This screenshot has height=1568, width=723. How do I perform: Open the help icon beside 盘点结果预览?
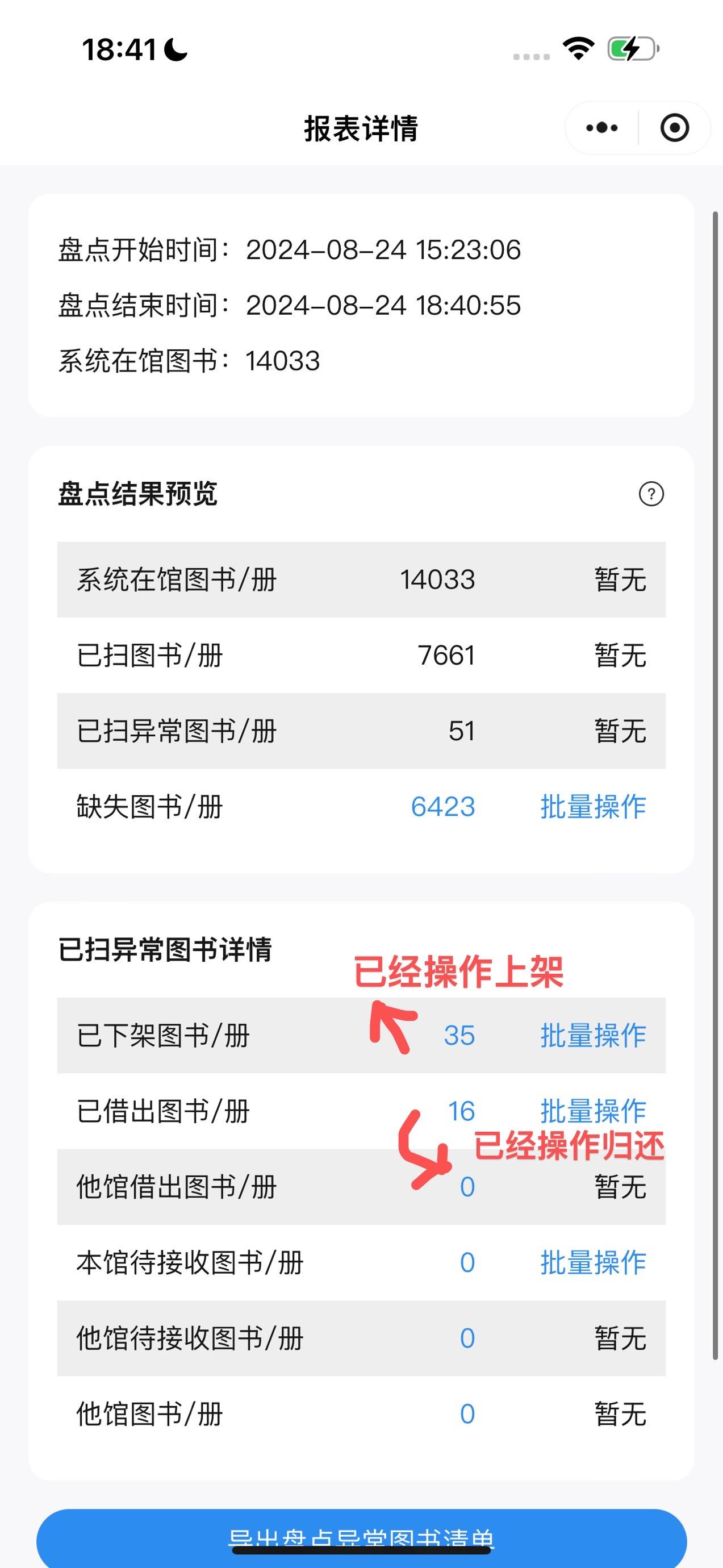pyautogui.click(x=650, y=494)
